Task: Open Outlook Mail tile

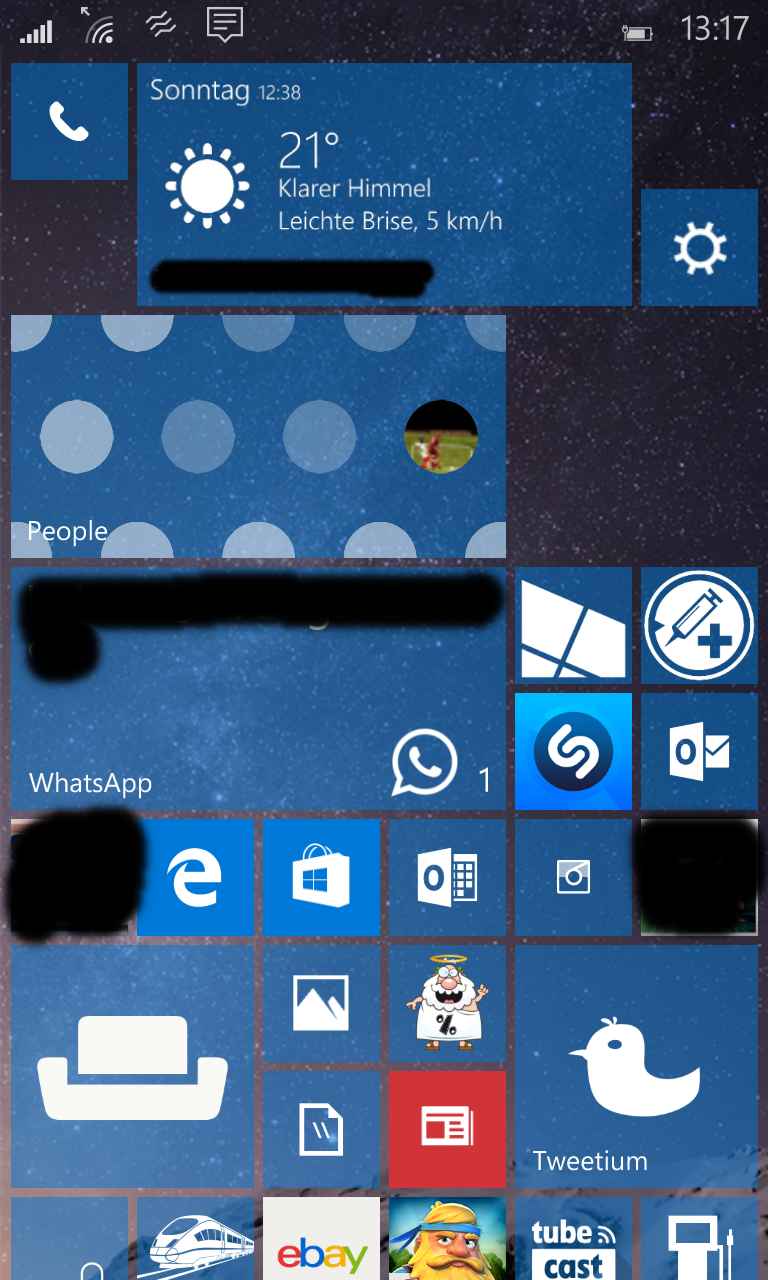Action: (699, 752)
